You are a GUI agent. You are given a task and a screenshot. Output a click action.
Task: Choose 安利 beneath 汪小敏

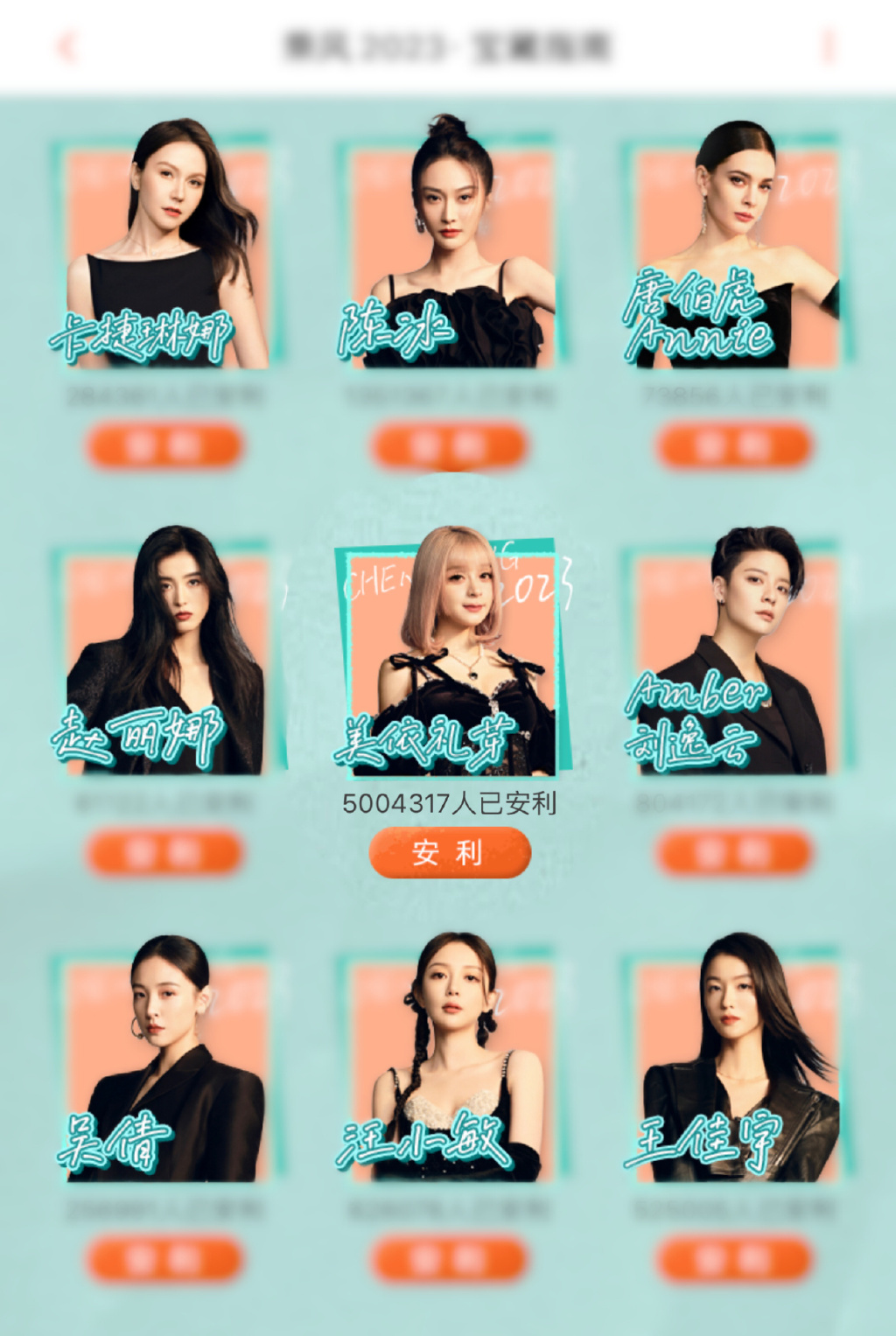click(x=450, y=1260)
